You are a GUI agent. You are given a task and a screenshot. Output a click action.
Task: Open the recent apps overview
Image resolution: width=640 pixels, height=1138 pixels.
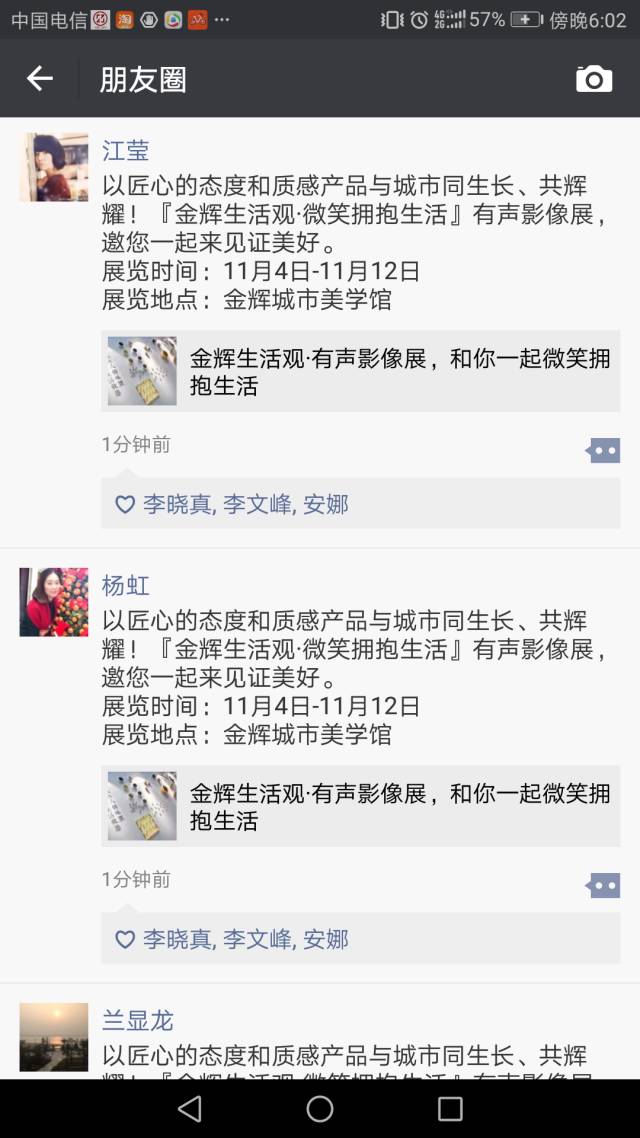(450, 1108)
